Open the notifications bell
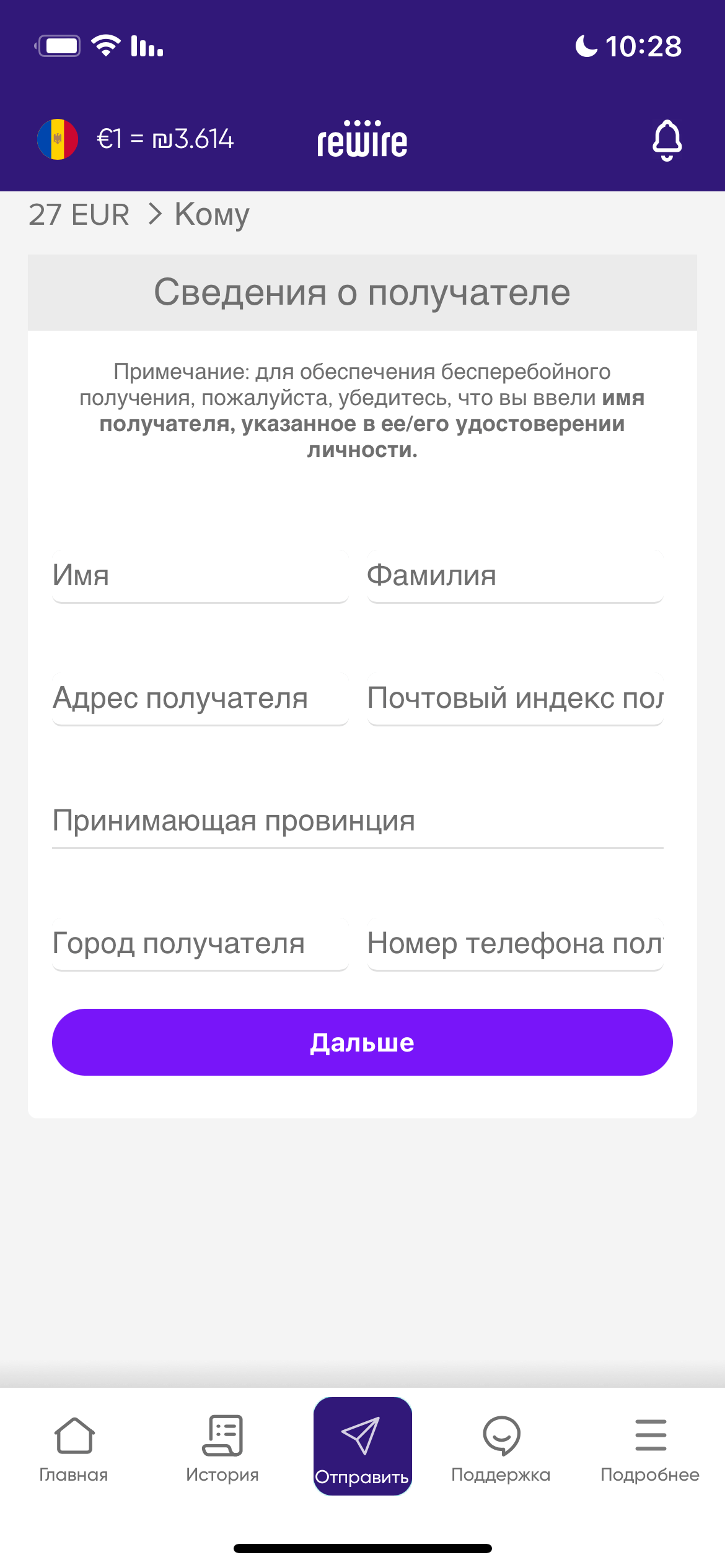725x1568 pixels. point(667,140)
